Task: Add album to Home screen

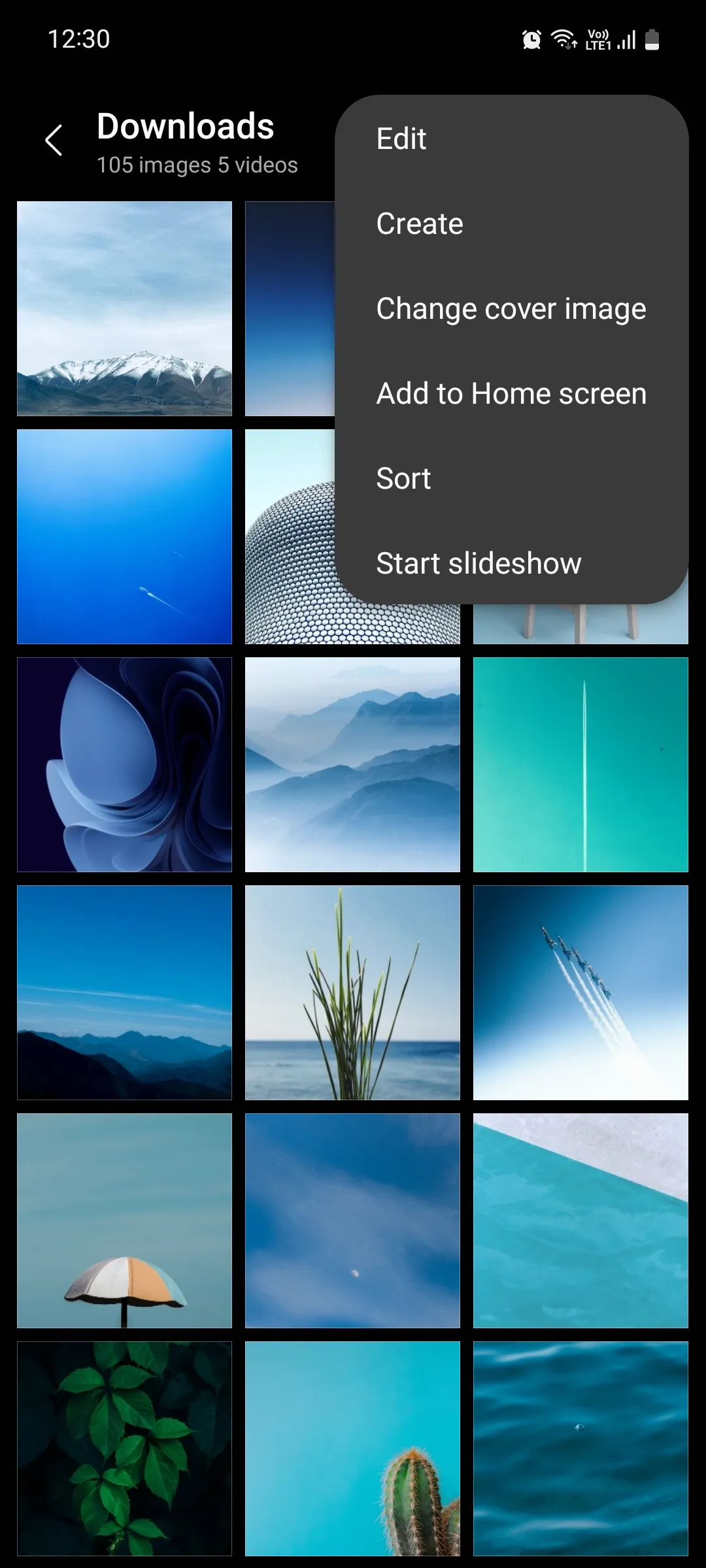Action: [511, 393]
